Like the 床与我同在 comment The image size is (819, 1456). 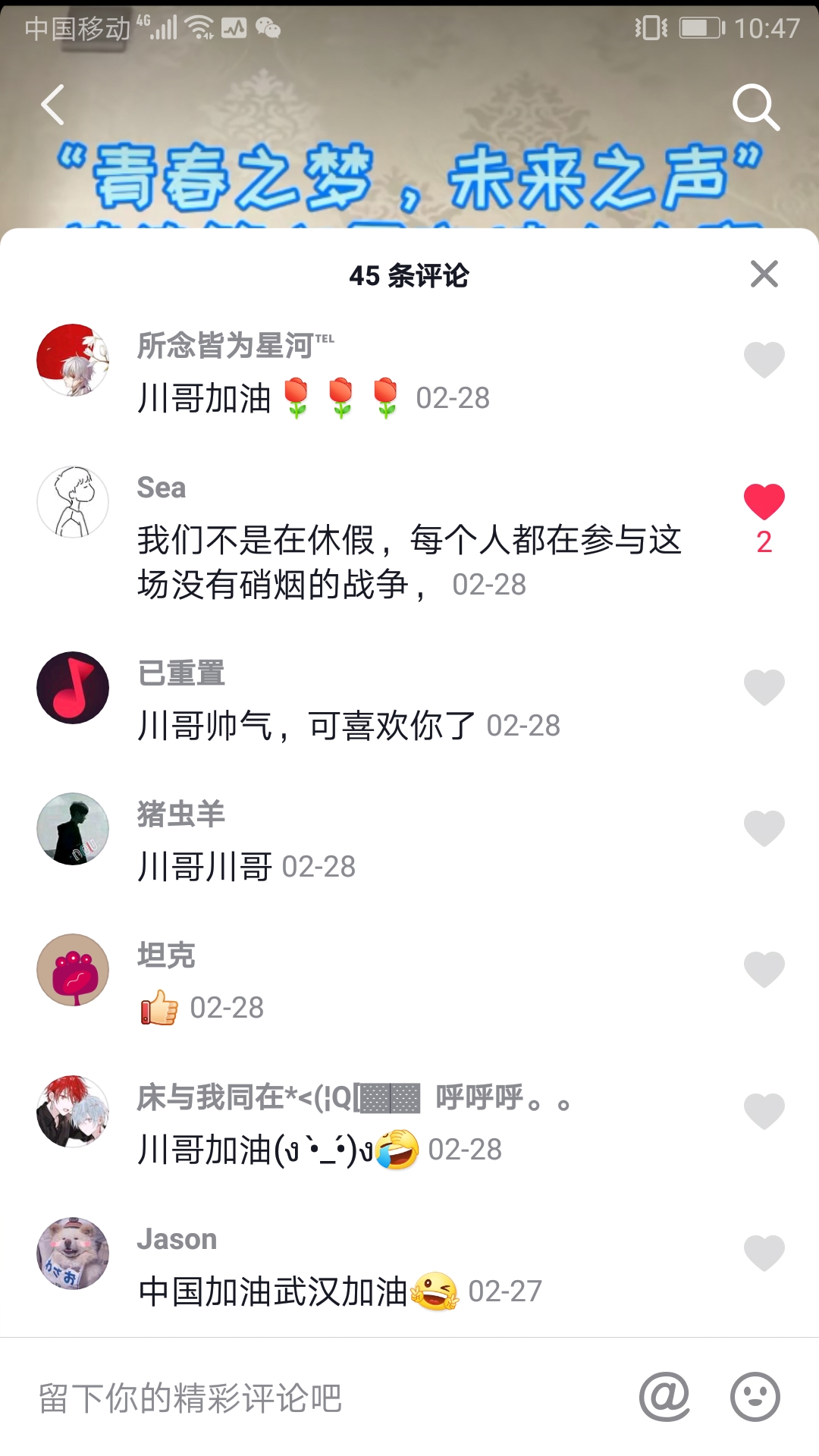click(764, 1112)
